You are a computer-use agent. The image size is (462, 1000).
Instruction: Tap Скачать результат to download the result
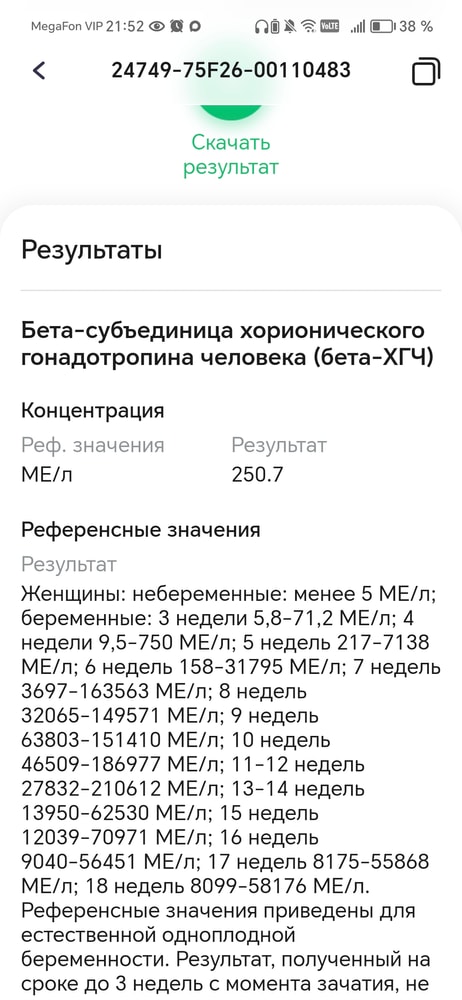pos(231,154)
